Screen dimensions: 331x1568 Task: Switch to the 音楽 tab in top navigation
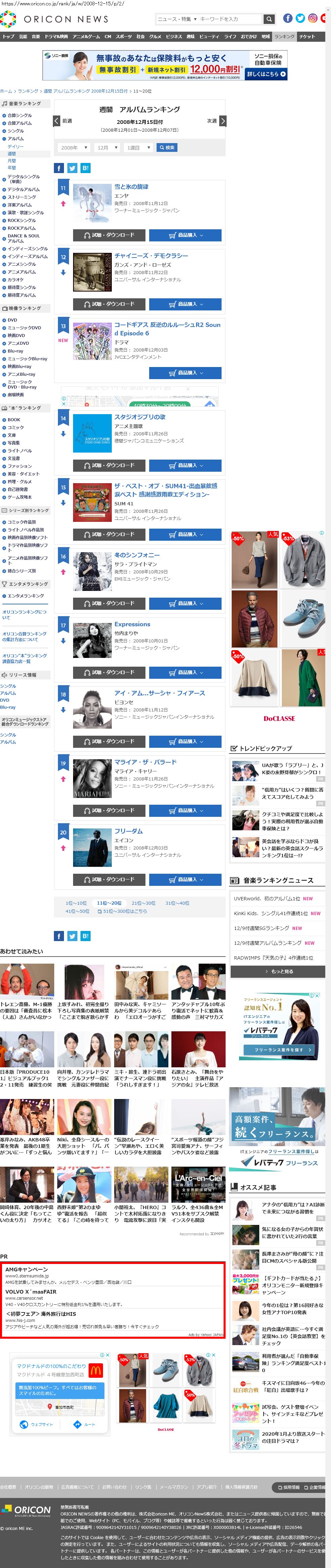(35, 36)
